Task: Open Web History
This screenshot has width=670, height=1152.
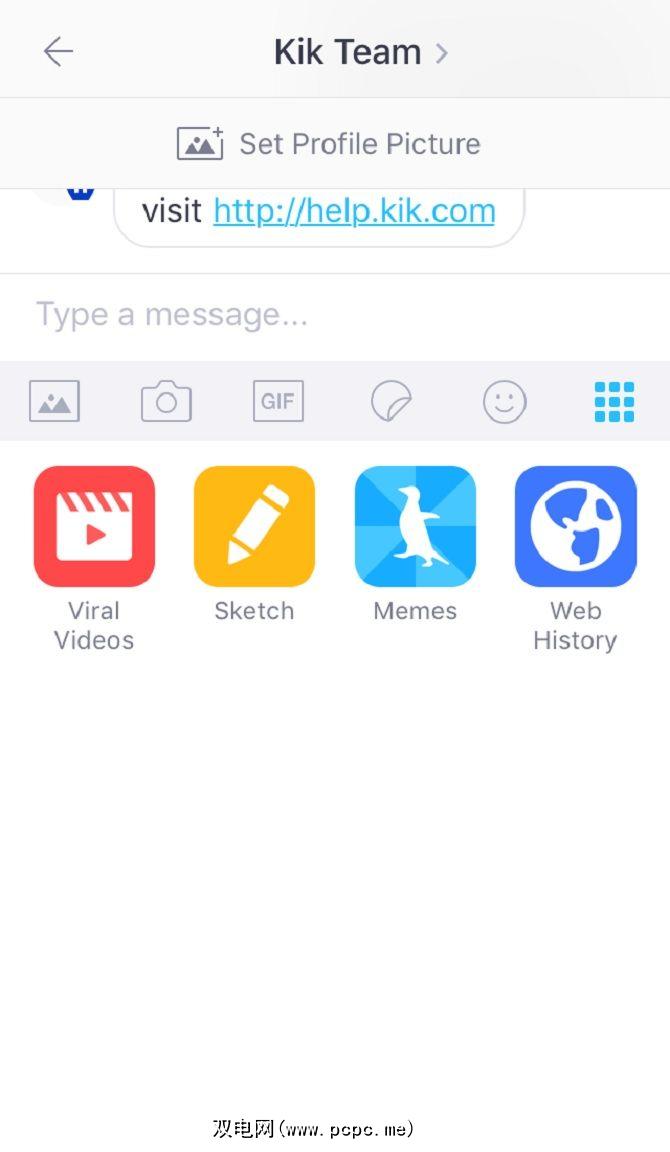Action: 575,527
